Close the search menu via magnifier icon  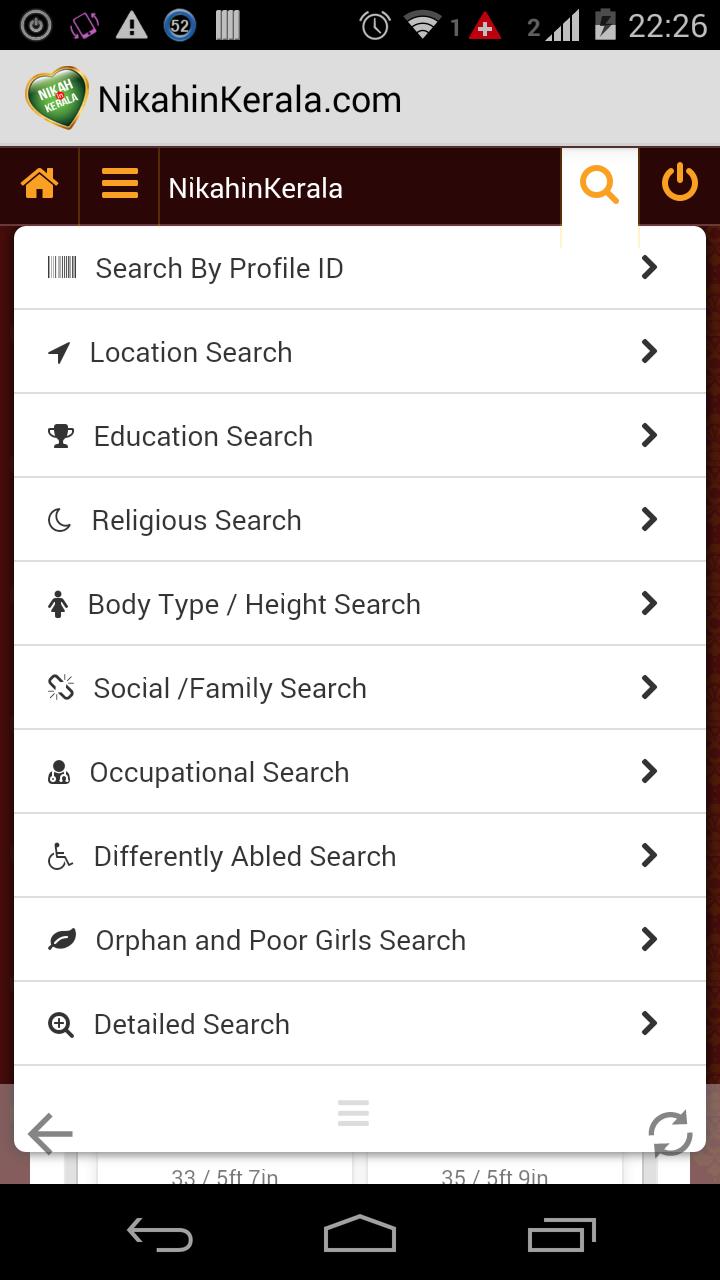tap(599, 186)
